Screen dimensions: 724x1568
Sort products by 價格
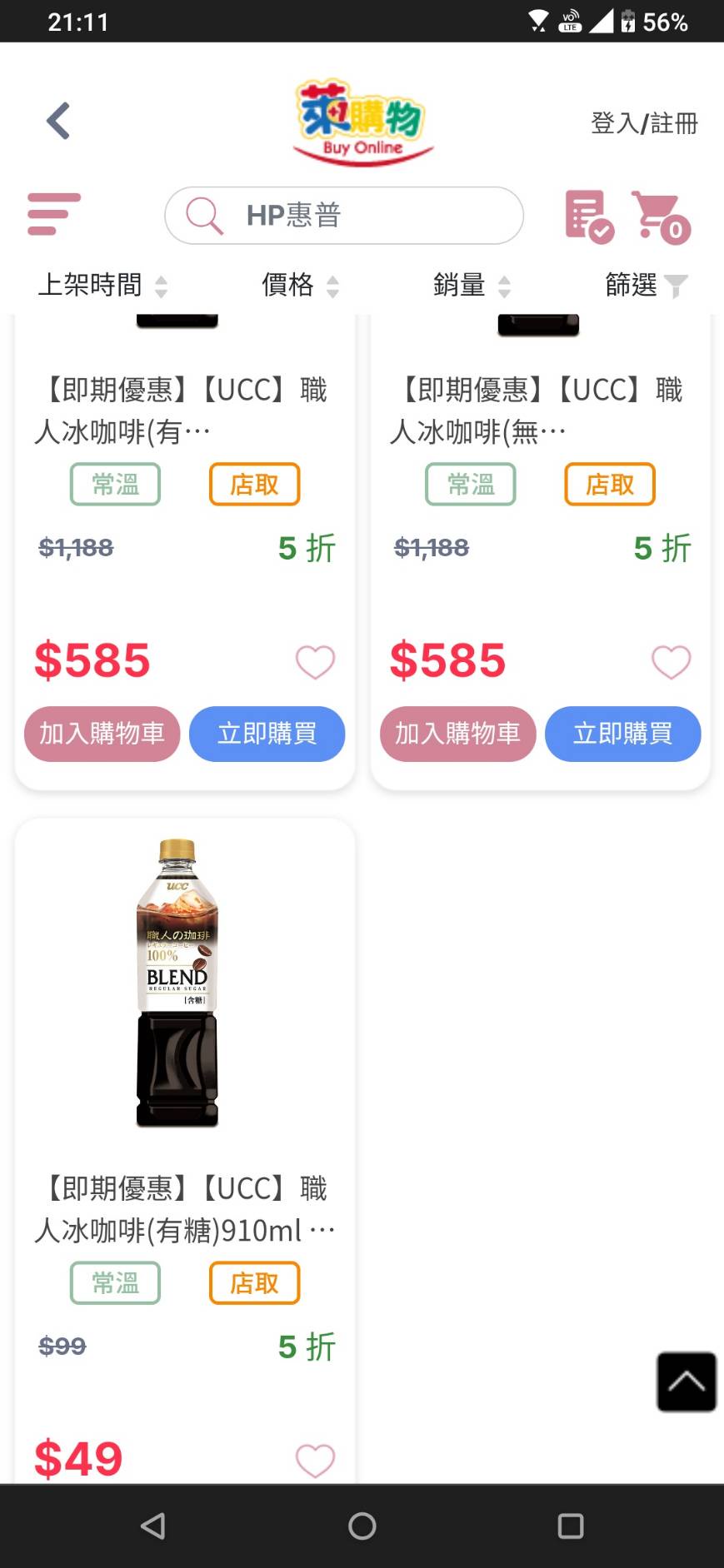click(299, 286)
